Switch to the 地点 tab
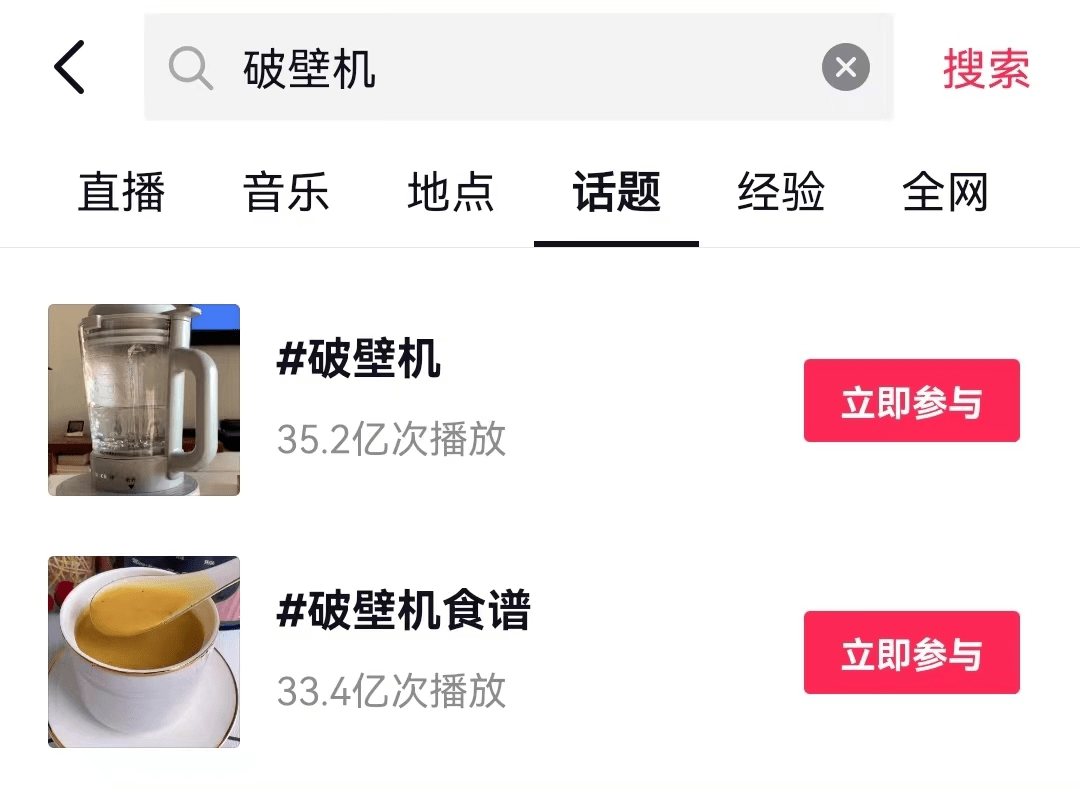This screenshot has width=1080, height=790. 451,192
